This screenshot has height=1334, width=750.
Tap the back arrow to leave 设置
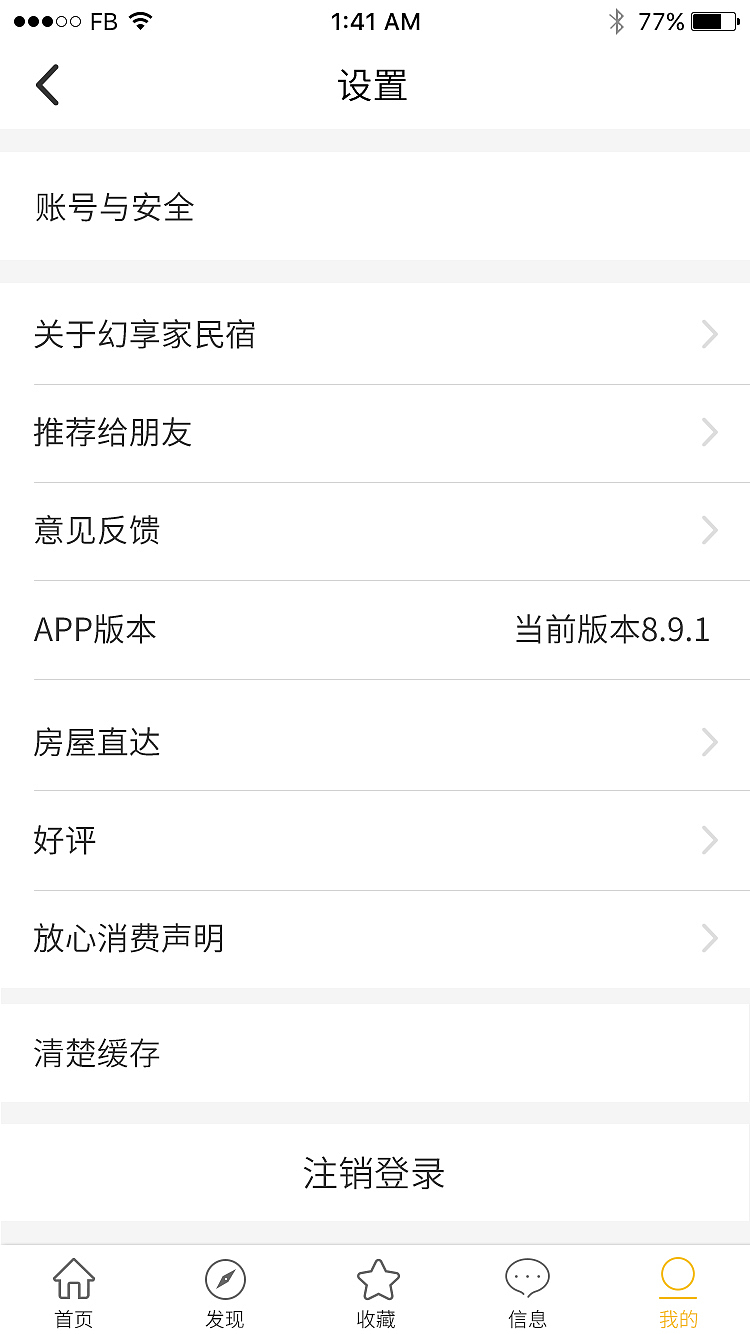pyautogui.click(x=48, y=85)
